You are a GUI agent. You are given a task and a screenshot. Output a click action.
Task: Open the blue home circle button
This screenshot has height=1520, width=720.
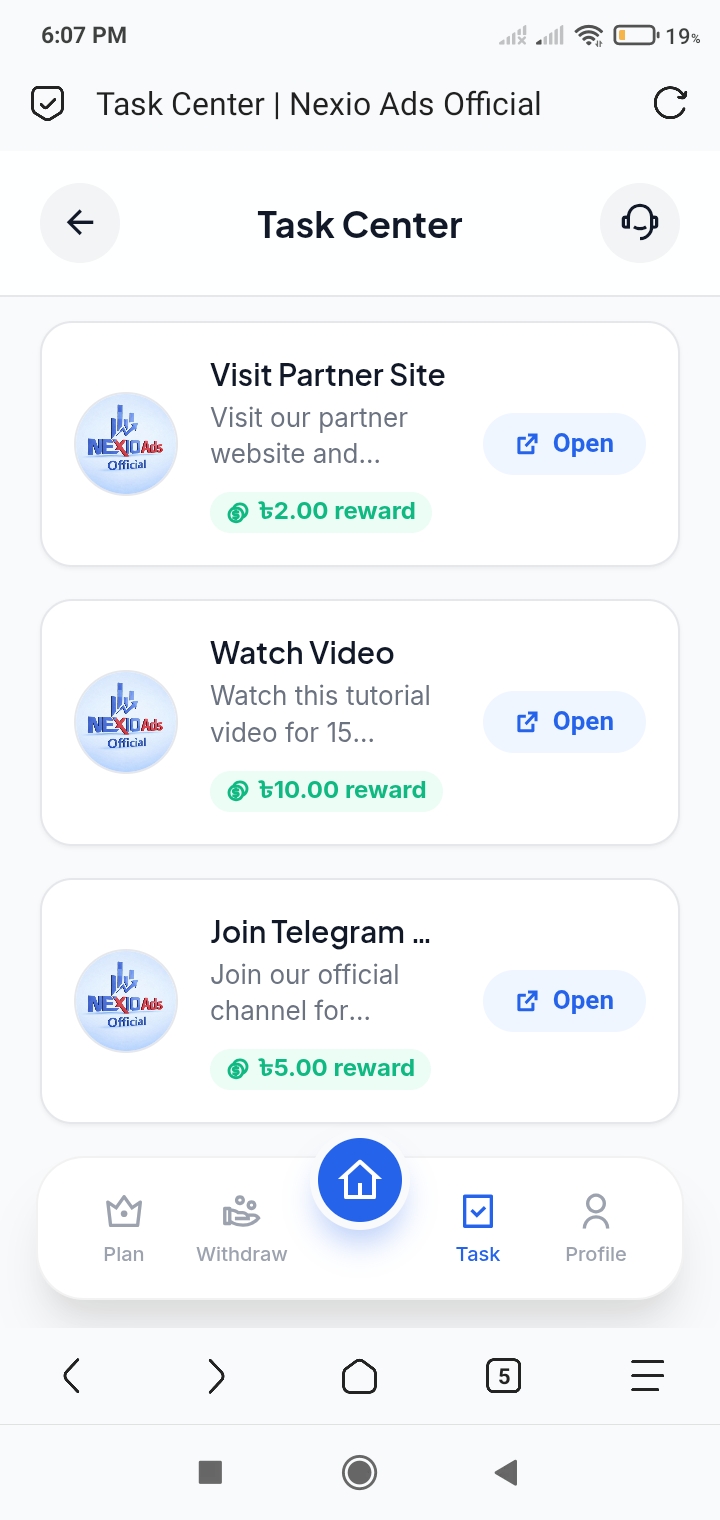coord(360,1179)
